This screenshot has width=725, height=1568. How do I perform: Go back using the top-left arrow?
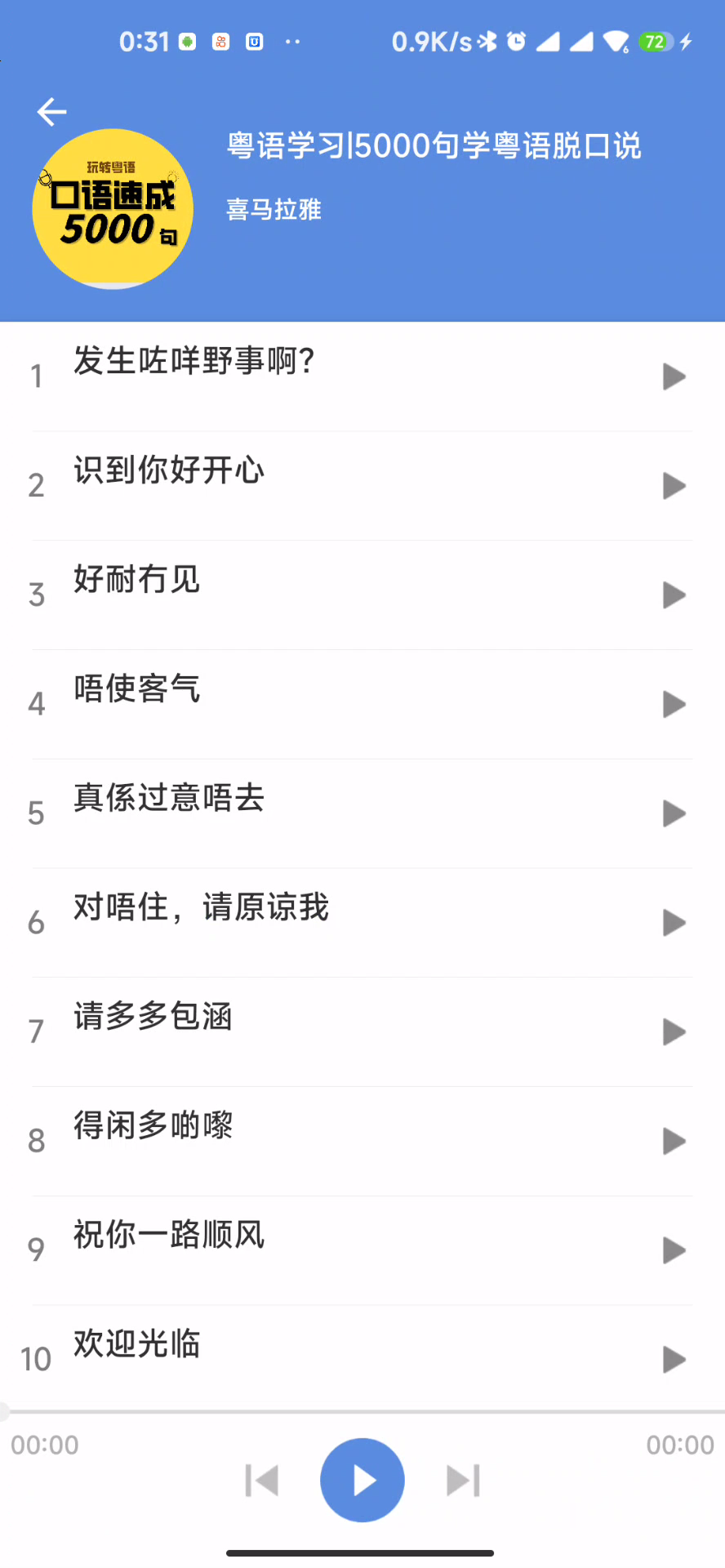[51, 112]
